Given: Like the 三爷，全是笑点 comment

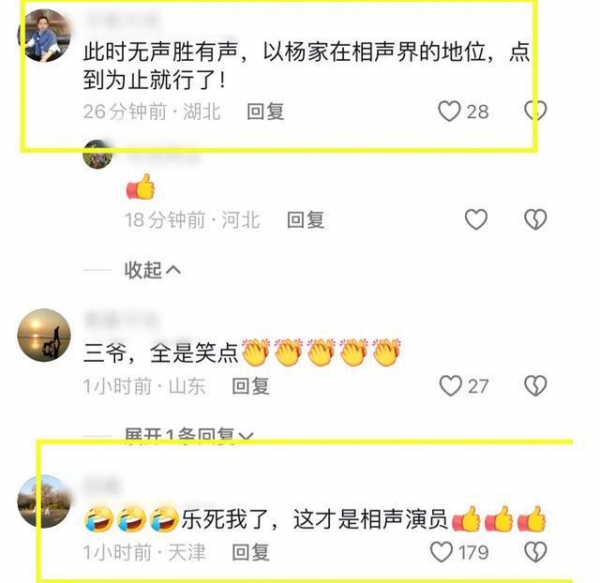Looking at the screenshot, I should pyautogui.click(x=452, y=385).
